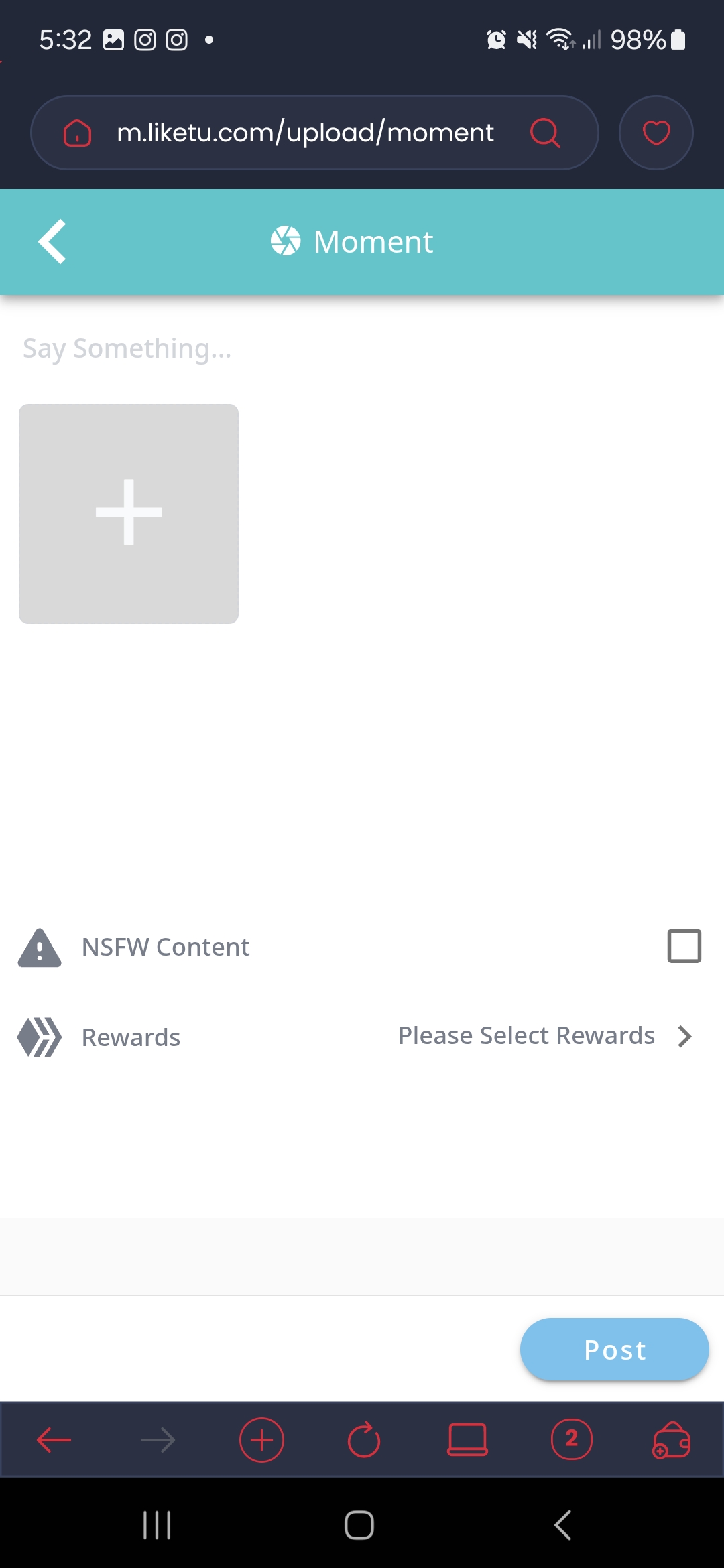724x1568 pixels.
Task: Open the Please Select Rewards options
Action: [544, 1036]
